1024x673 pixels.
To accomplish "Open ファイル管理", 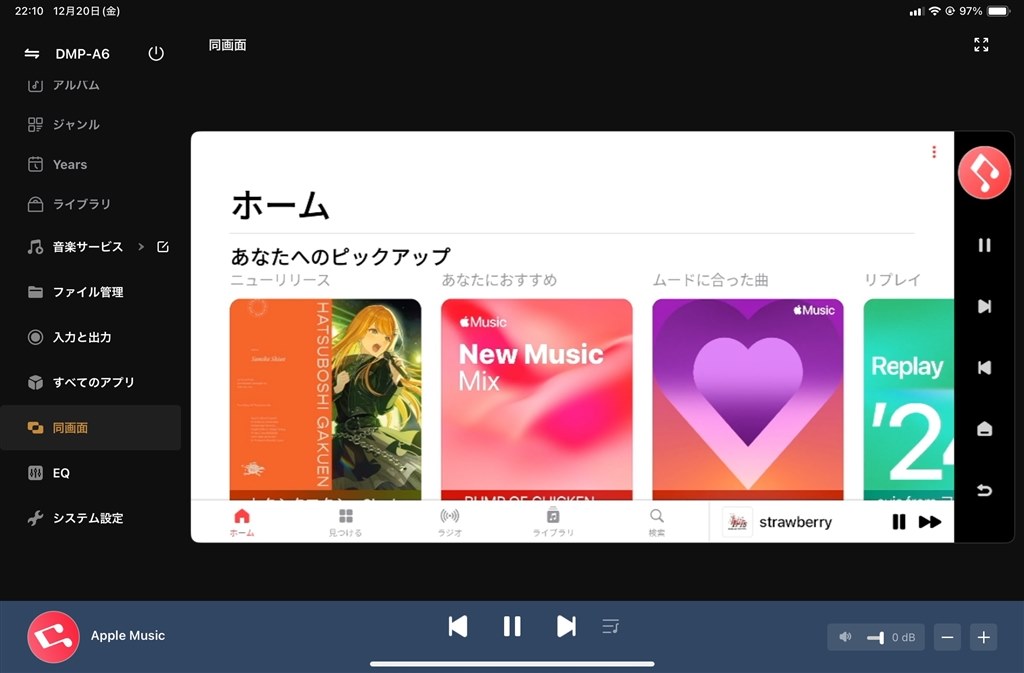I will tap(87, 292).
